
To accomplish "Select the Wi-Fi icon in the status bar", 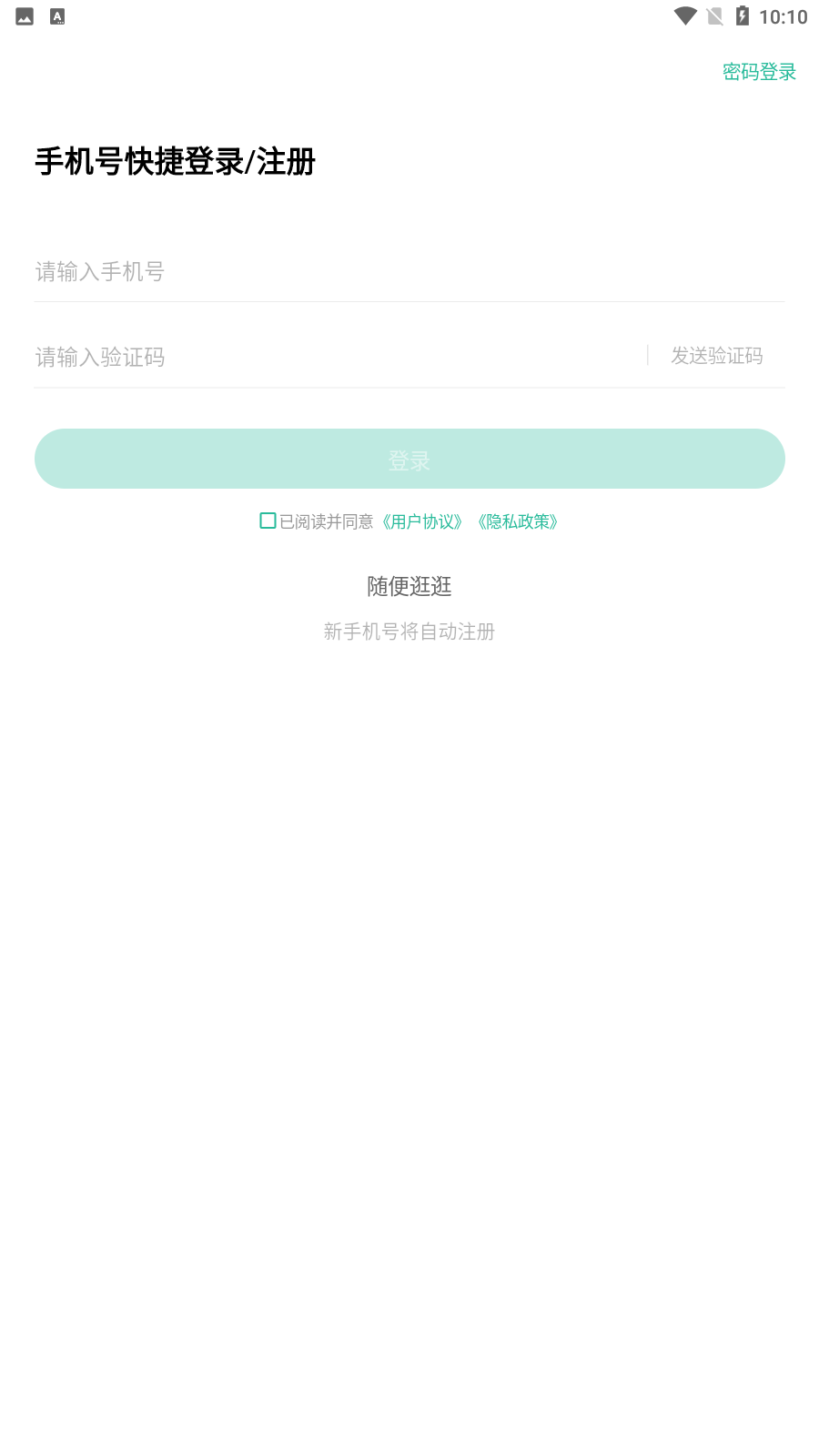I will [684, 15].
